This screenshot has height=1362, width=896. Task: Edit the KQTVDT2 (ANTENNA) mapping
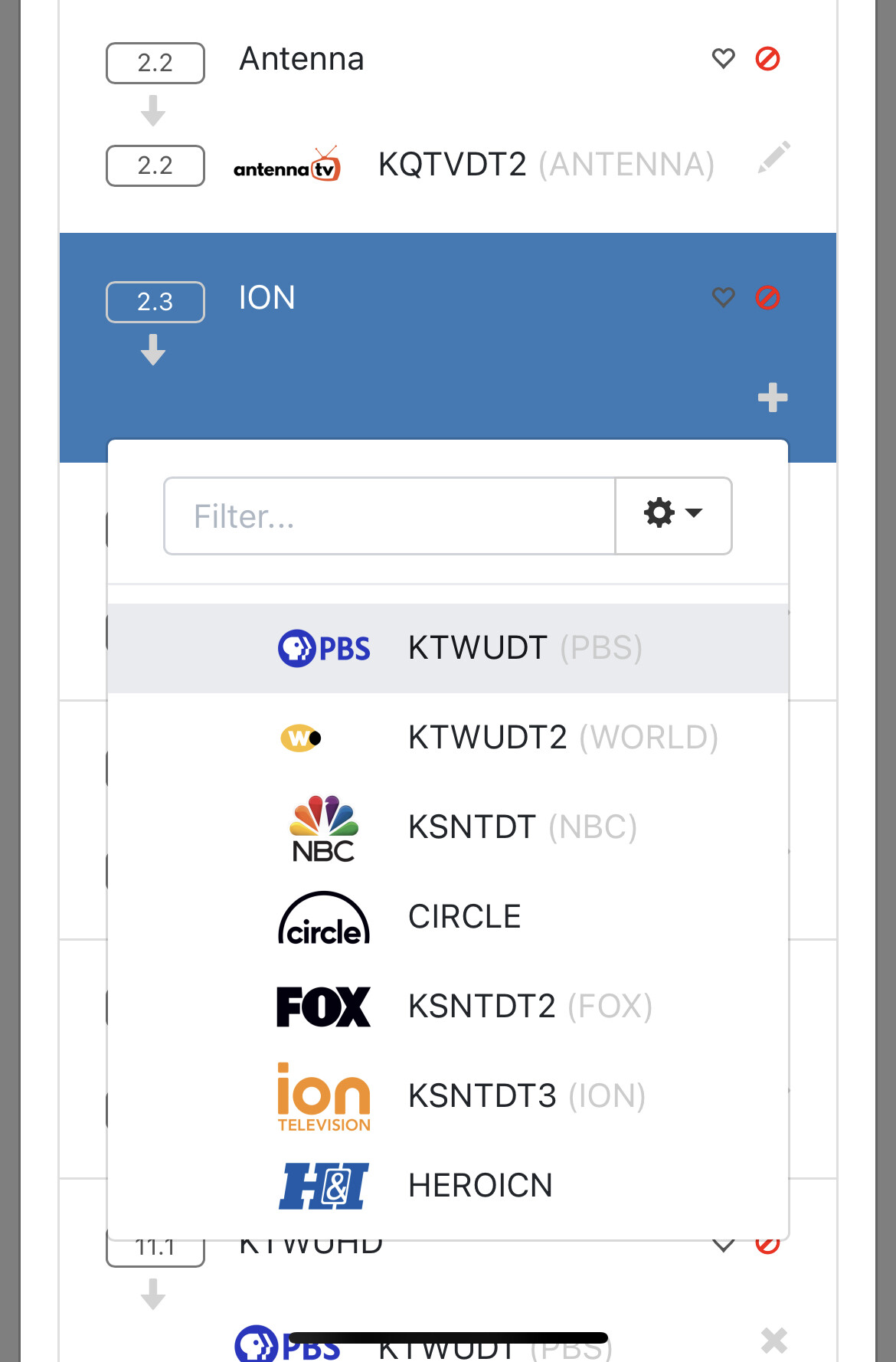coord(773,158)
